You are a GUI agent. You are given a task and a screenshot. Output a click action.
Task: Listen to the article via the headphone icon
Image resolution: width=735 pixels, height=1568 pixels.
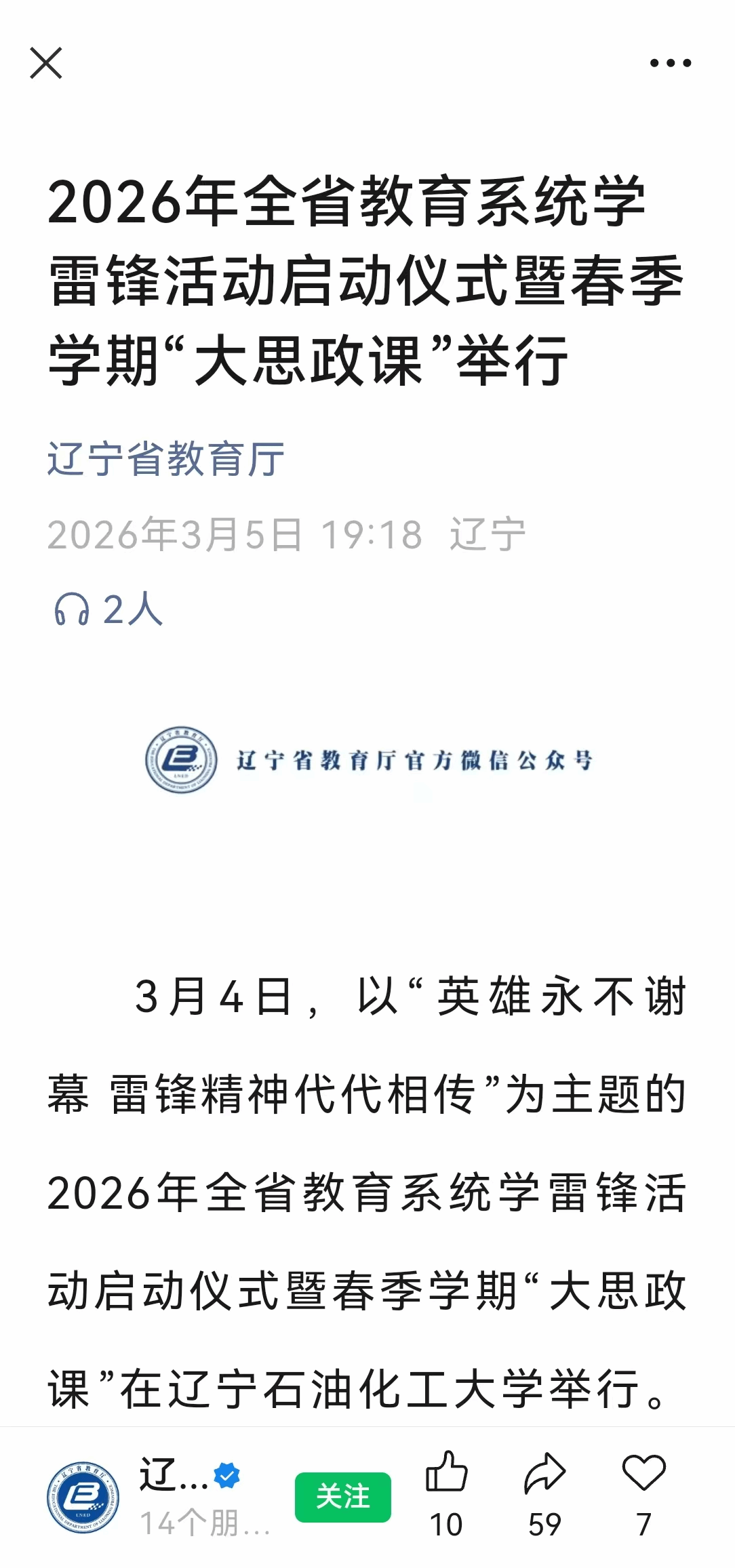[72, 608]
